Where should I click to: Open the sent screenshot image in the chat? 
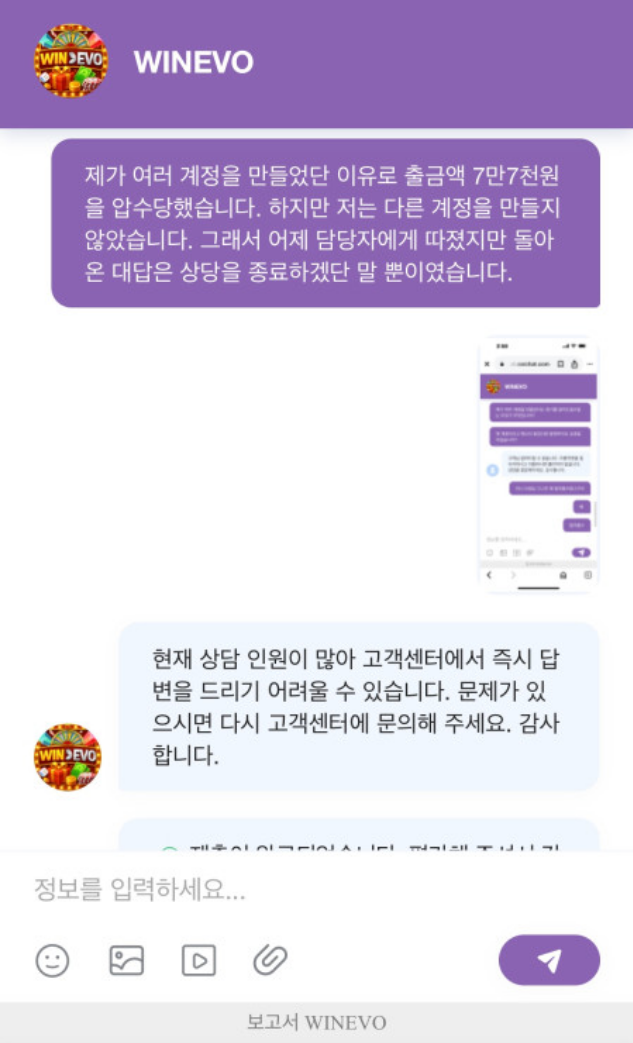coord(539,465)
